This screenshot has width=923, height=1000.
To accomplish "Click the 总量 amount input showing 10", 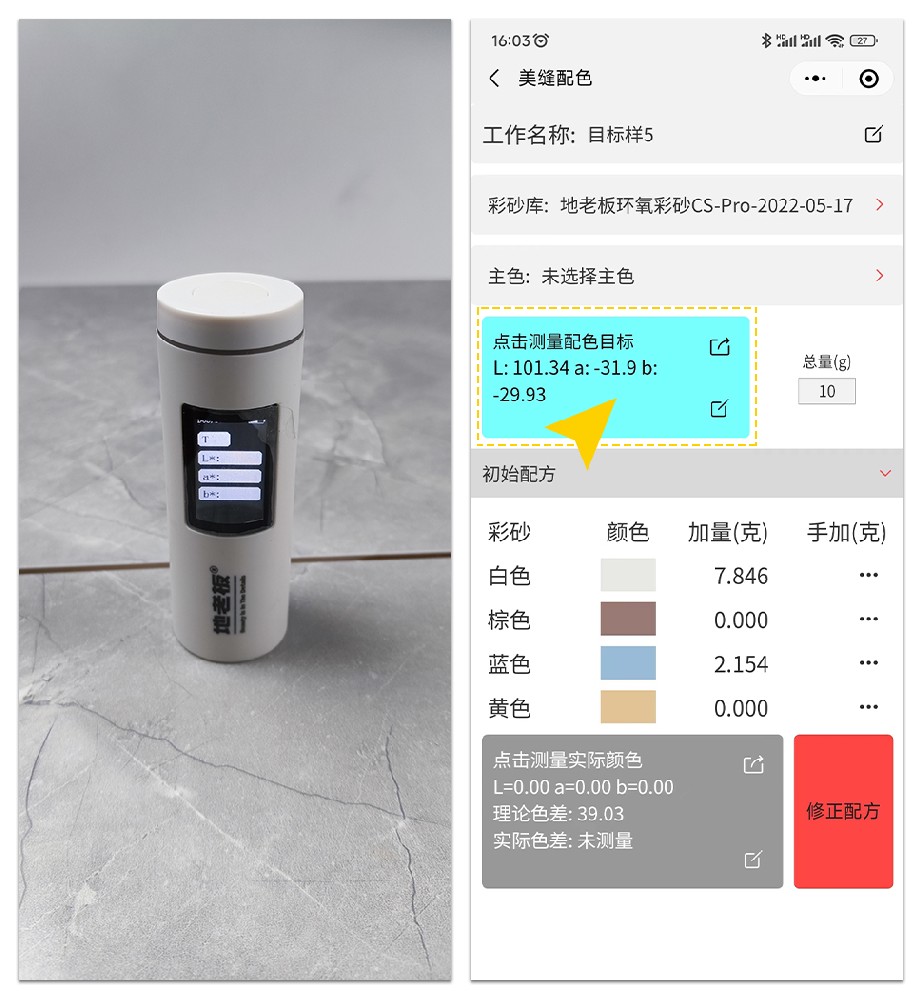I will (x=827, y=391).
